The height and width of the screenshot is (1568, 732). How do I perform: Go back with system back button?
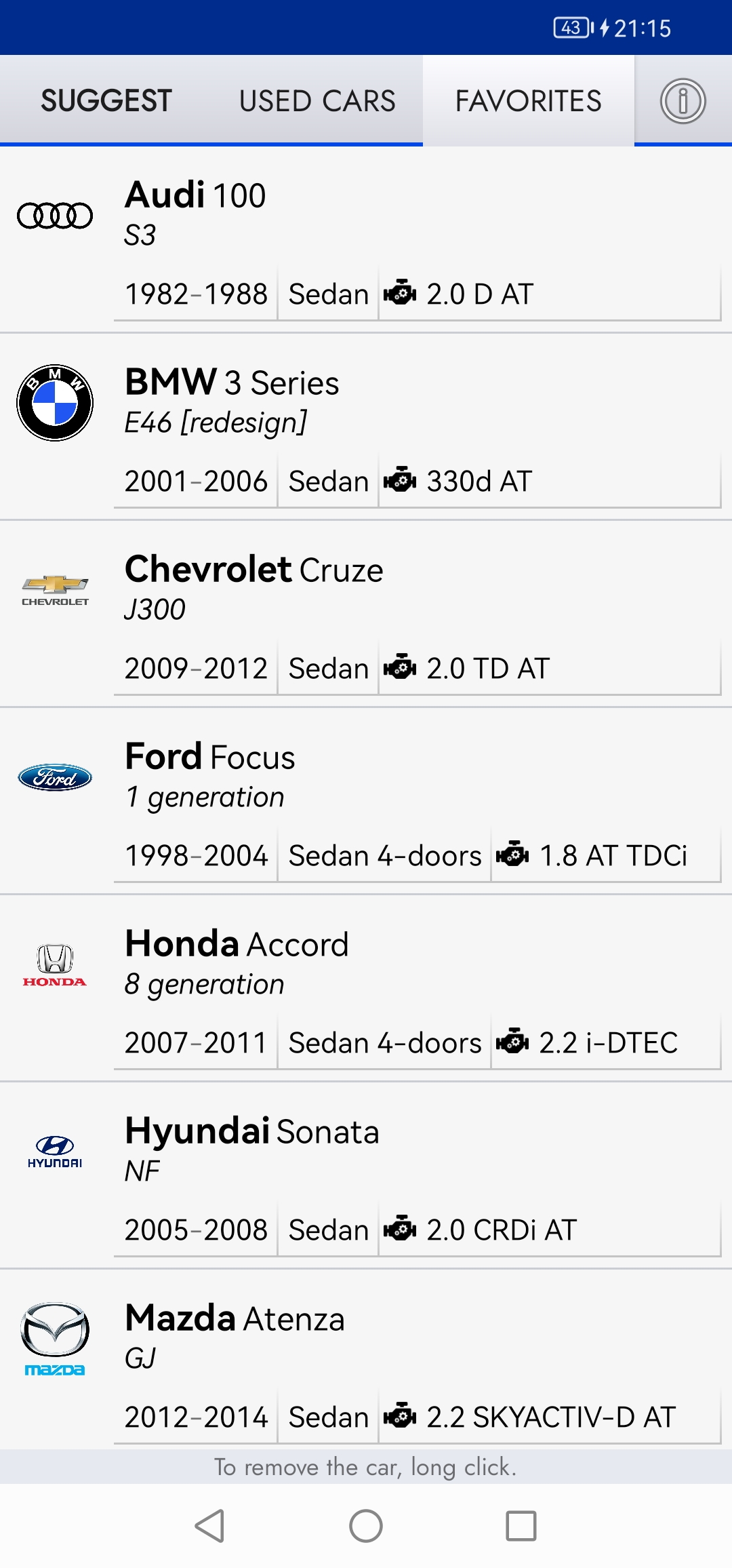click(x=210, y=1526)
